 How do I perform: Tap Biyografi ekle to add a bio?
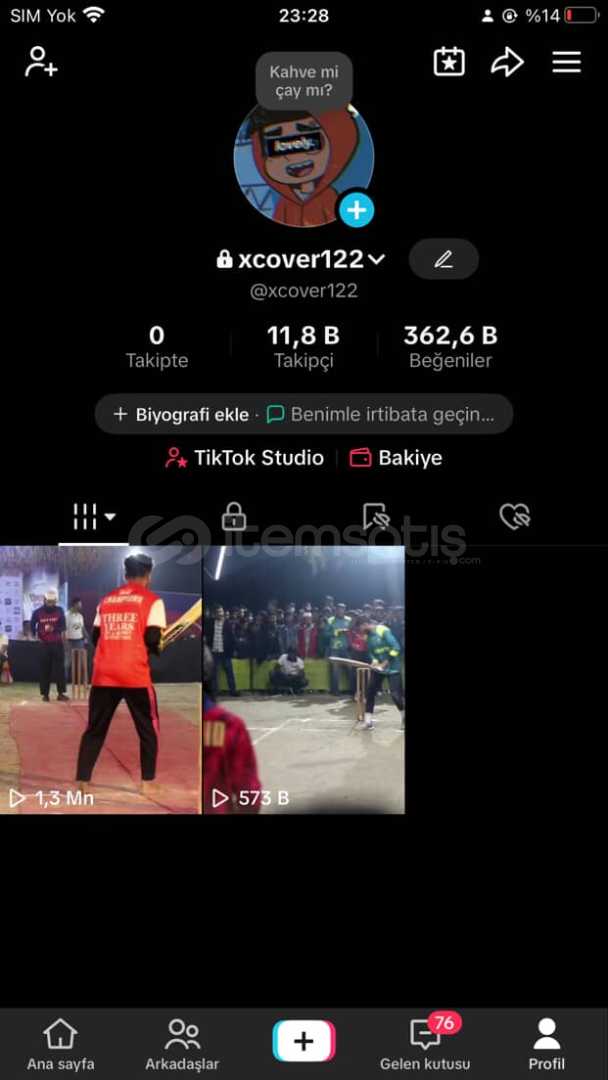pyautogui.click(x=181, y=414)
